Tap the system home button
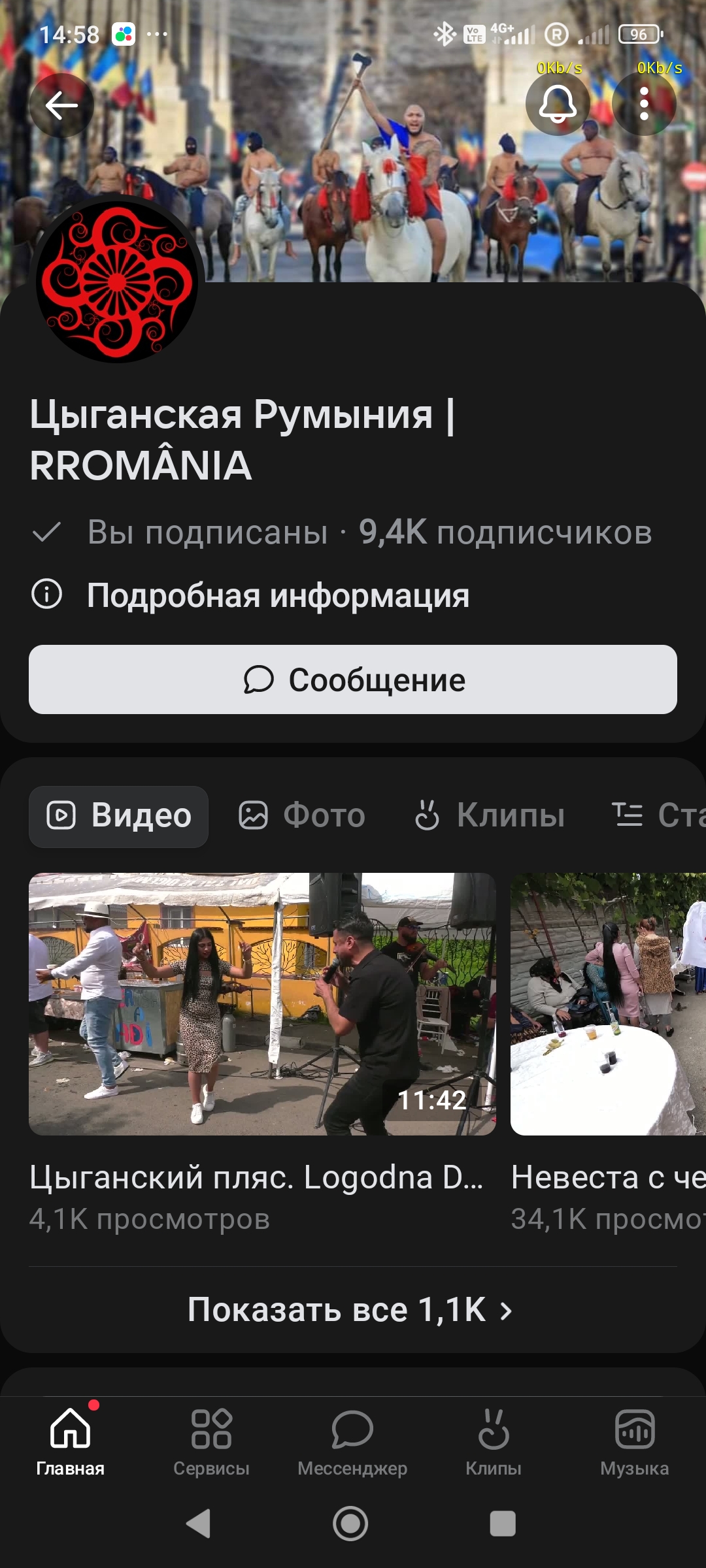Screen dimensions: 706x1568 coord(350,1524)
